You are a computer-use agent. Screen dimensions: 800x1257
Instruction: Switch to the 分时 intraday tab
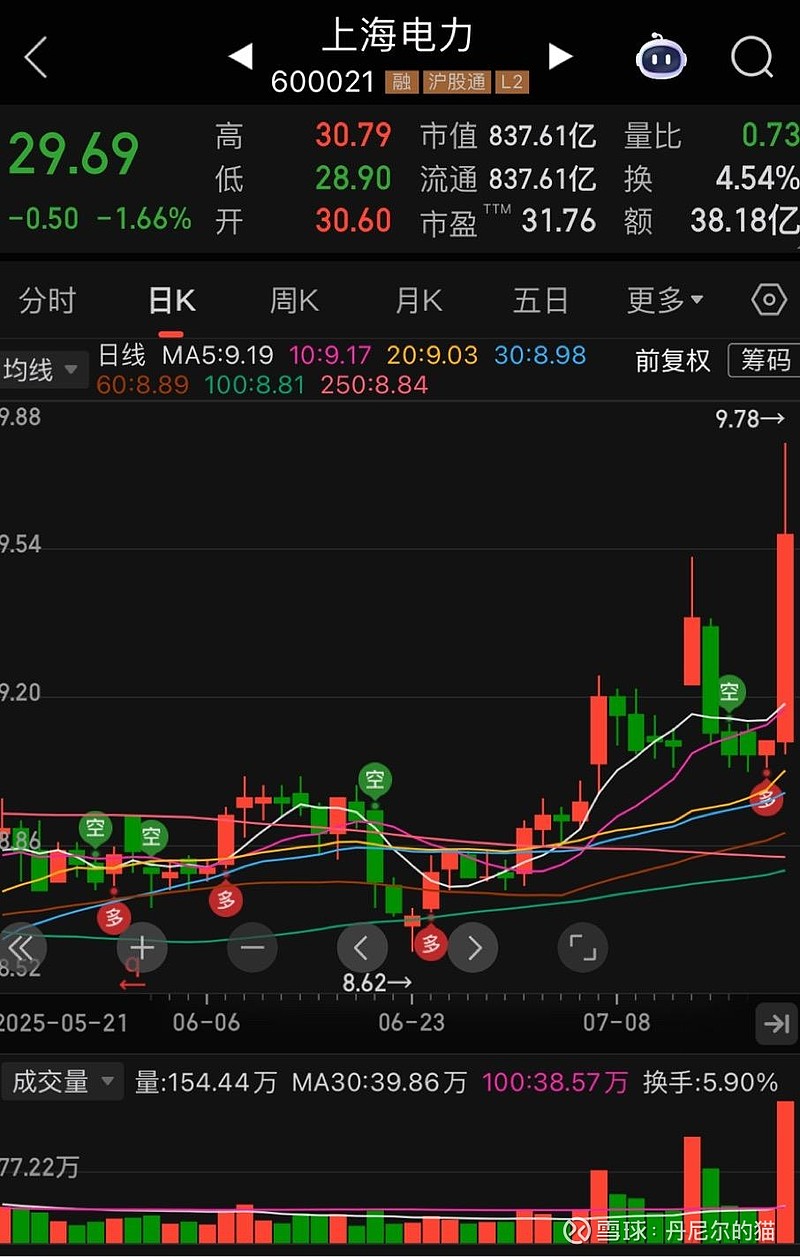click(45, 299)
